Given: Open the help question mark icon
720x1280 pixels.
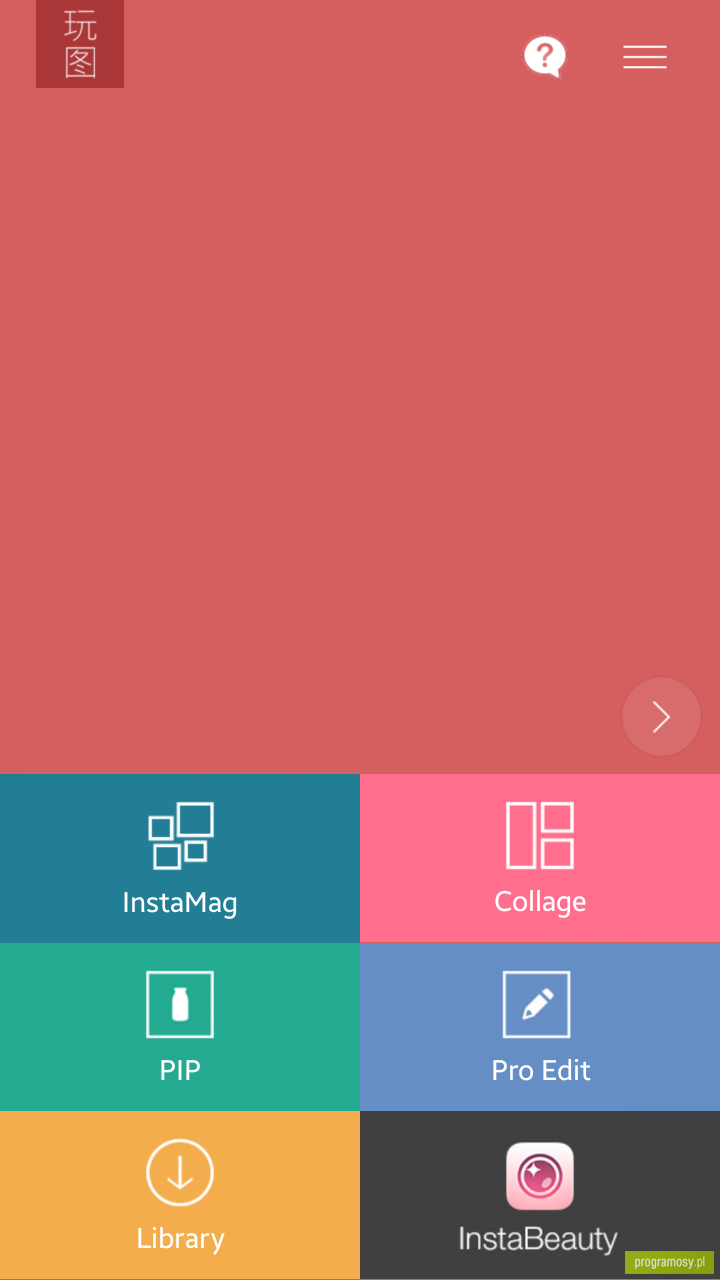Looking at the screenshot, I should pyautogui.click(x=545, y=57).
